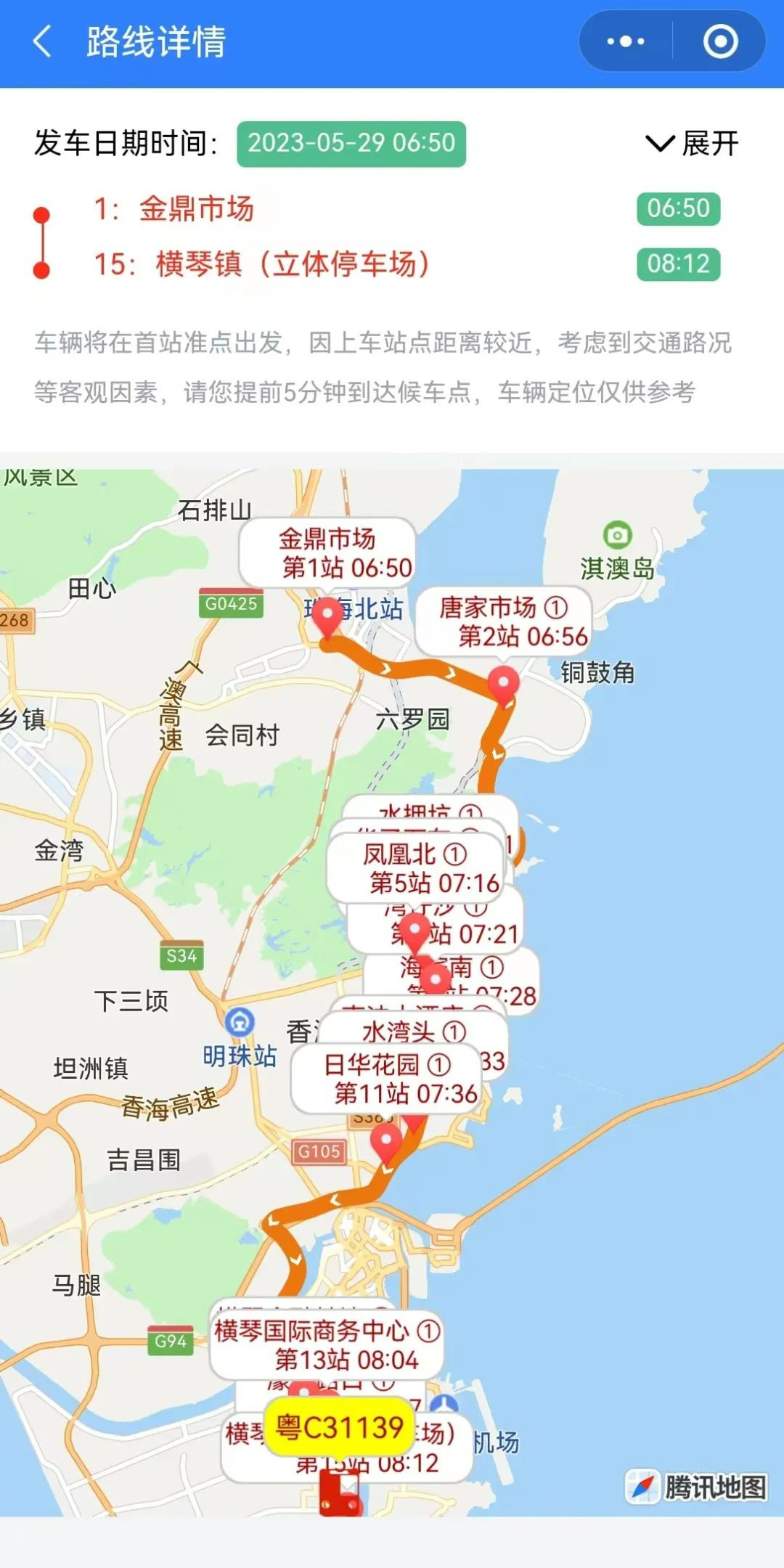Expand the full stop list with 展开
784x1568 pixels.
692,144
